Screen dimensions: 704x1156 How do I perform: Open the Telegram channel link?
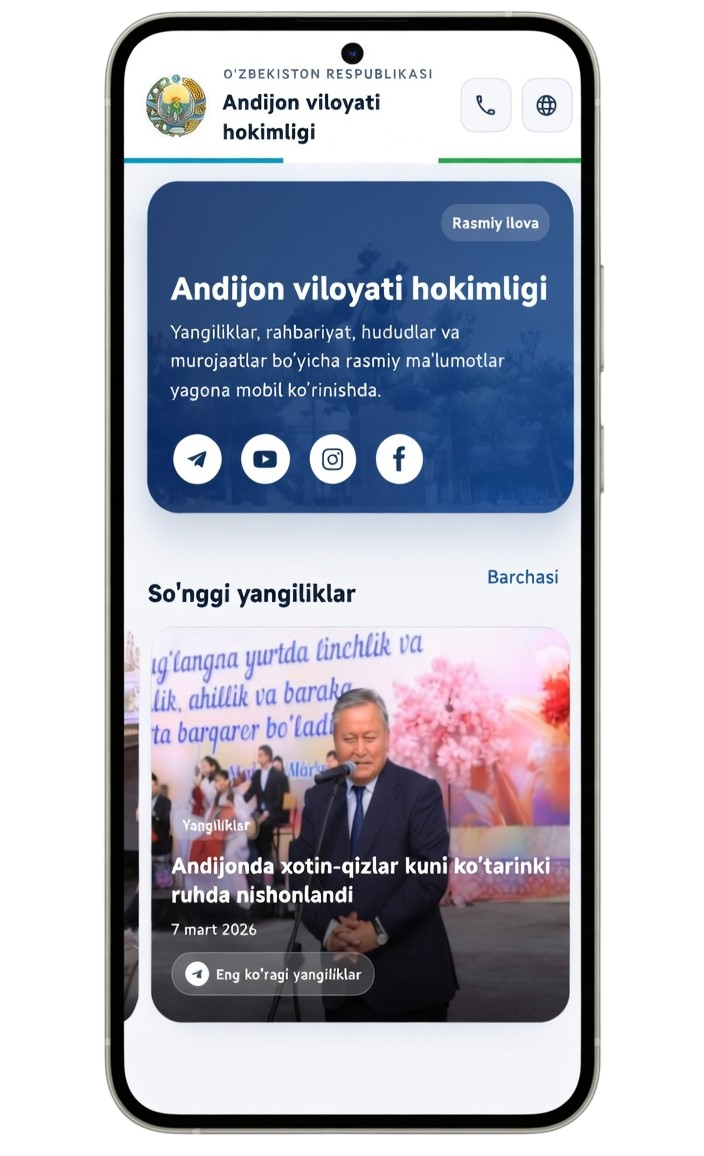click(197, 459)
